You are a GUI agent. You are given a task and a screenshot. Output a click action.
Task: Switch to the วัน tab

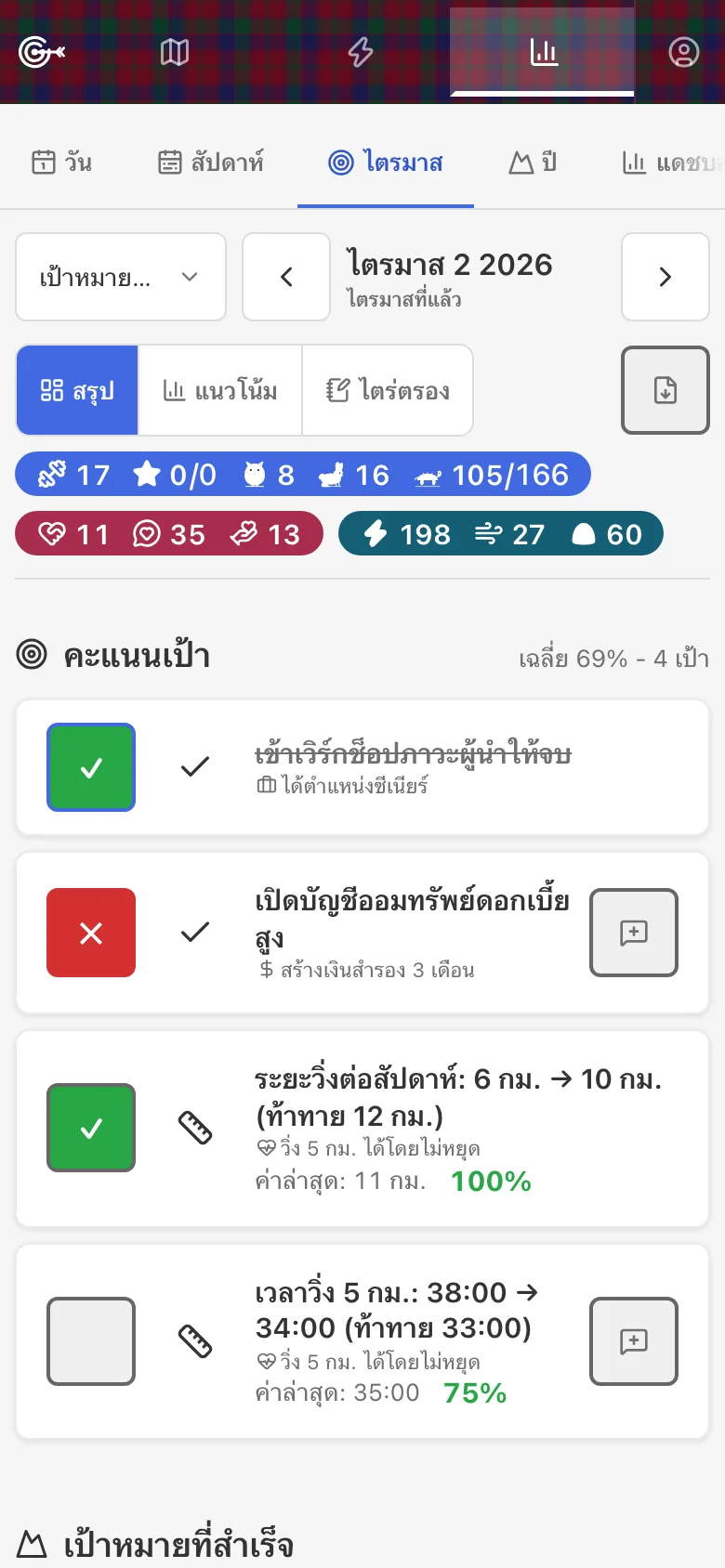coord(62,163)
